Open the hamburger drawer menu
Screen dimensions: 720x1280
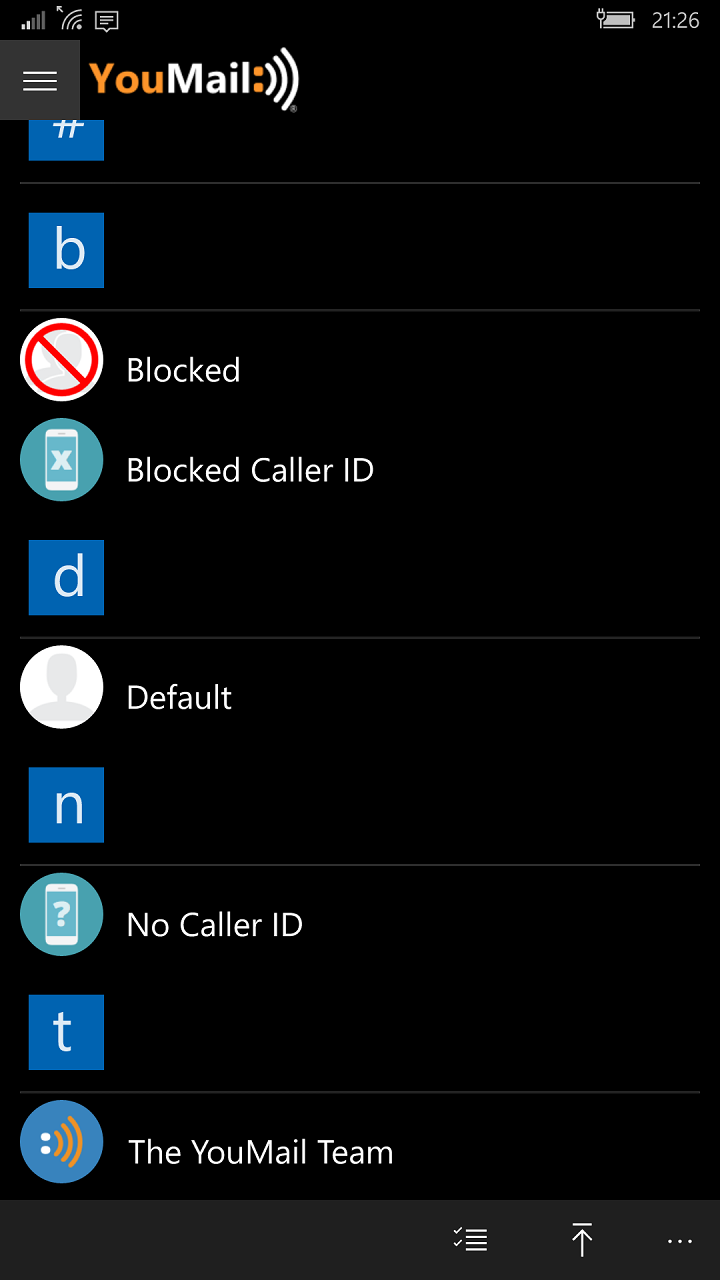[x=40, y=80]
